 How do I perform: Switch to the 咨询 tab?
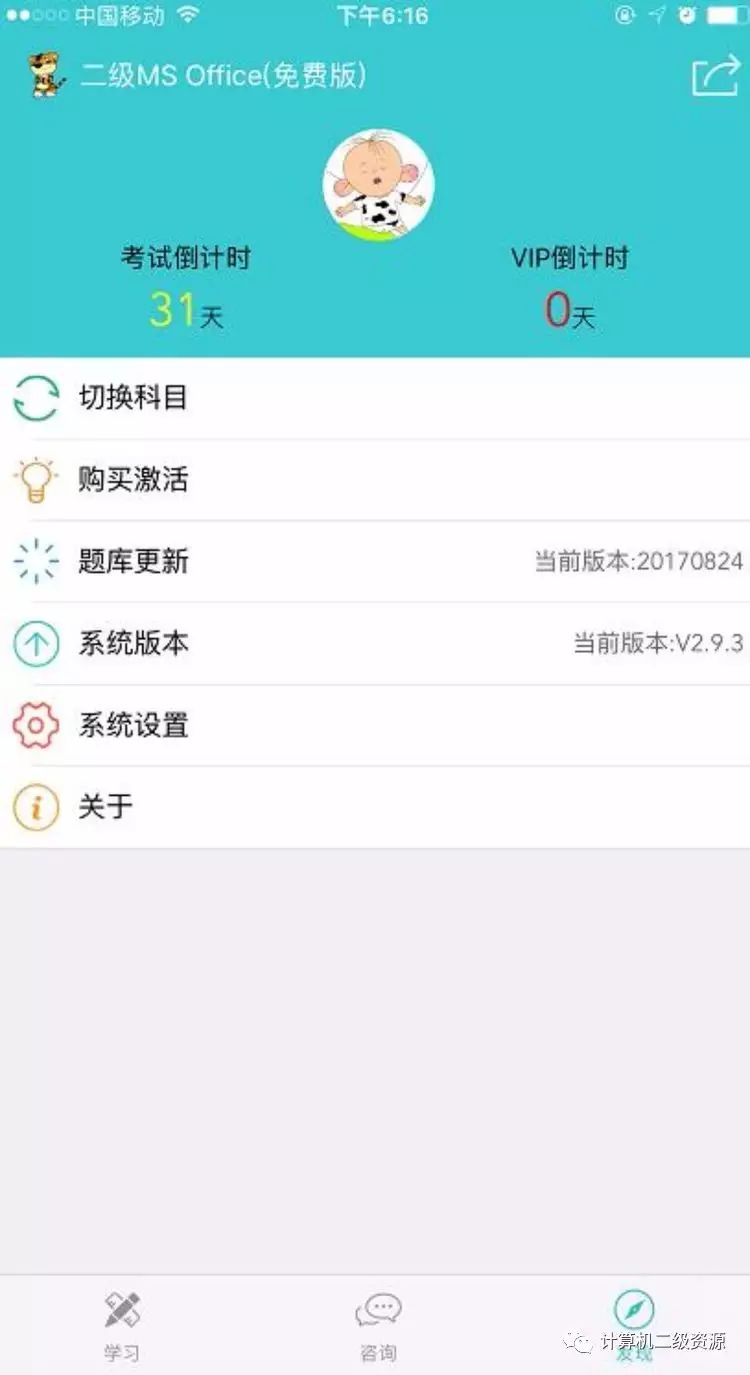[x=378, y=1325]
